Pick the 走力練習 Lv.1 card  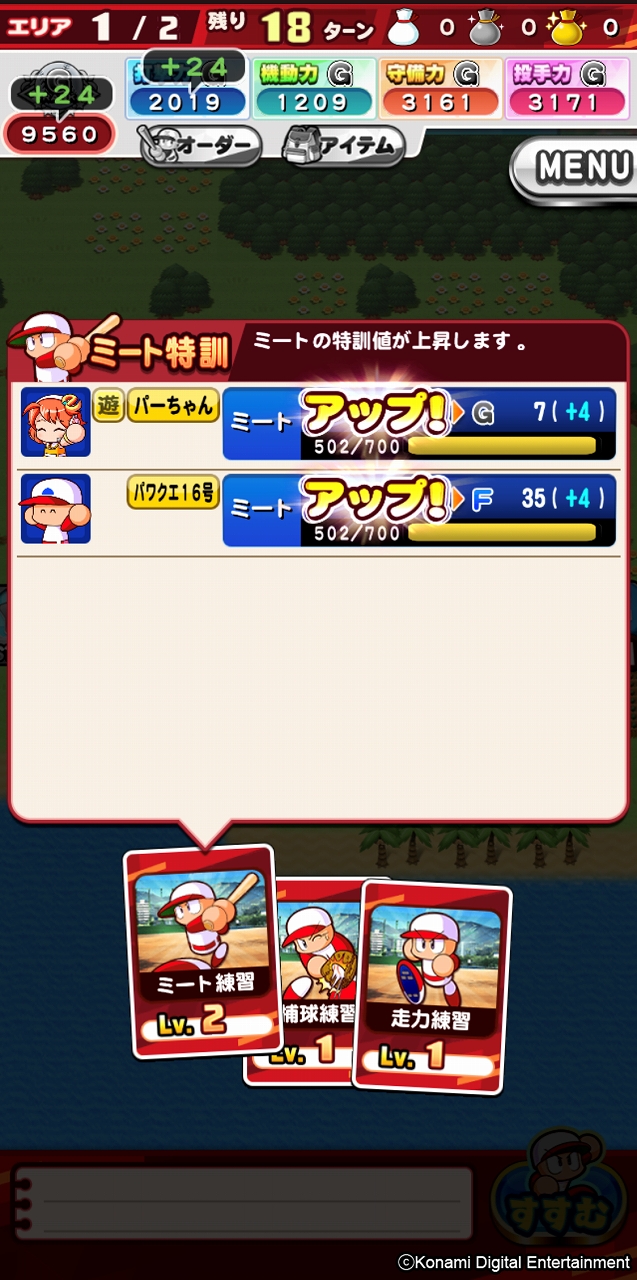pyautogui.click(x=433, y=987)
